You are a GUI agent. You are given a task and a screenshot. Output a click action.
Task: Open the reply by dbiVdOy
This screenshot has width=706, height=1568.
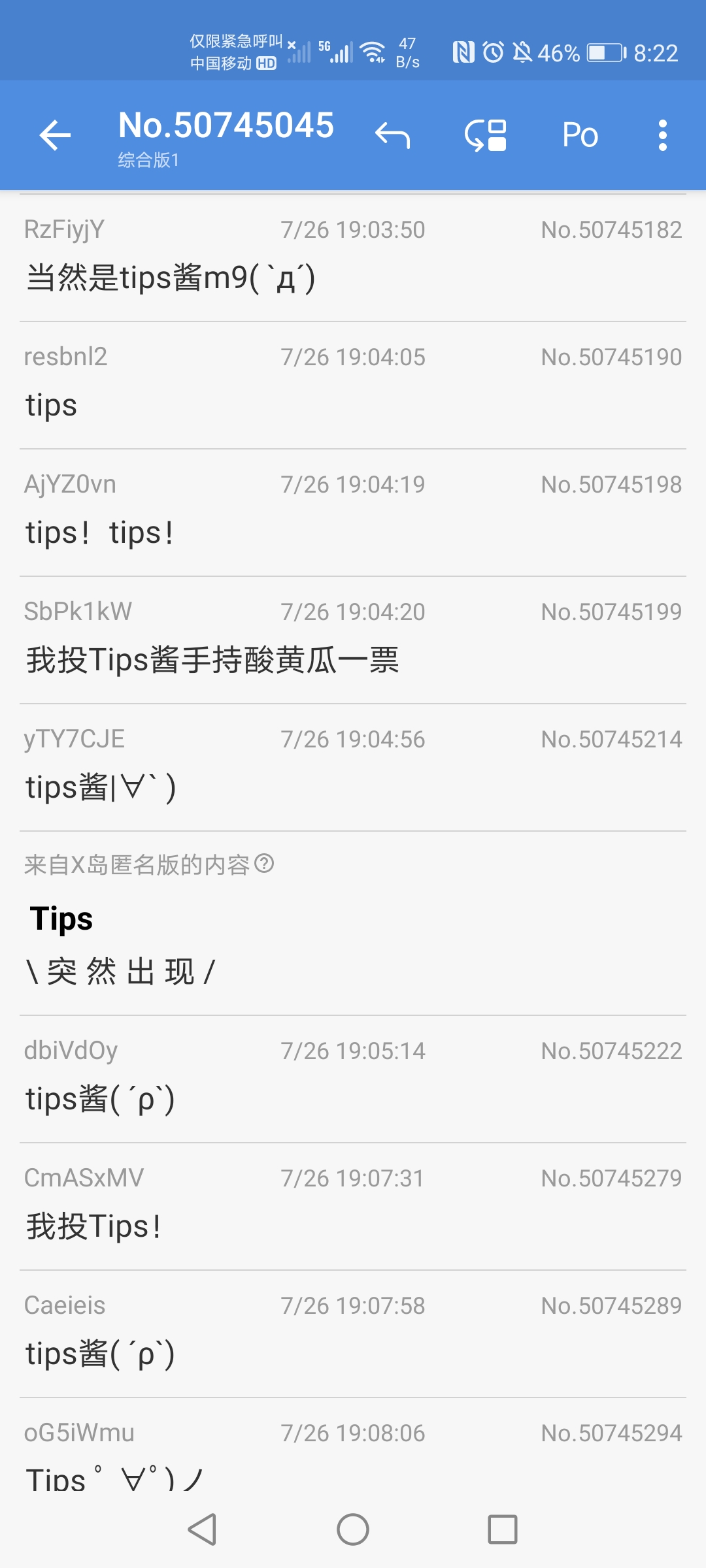tap(353, 1079)
